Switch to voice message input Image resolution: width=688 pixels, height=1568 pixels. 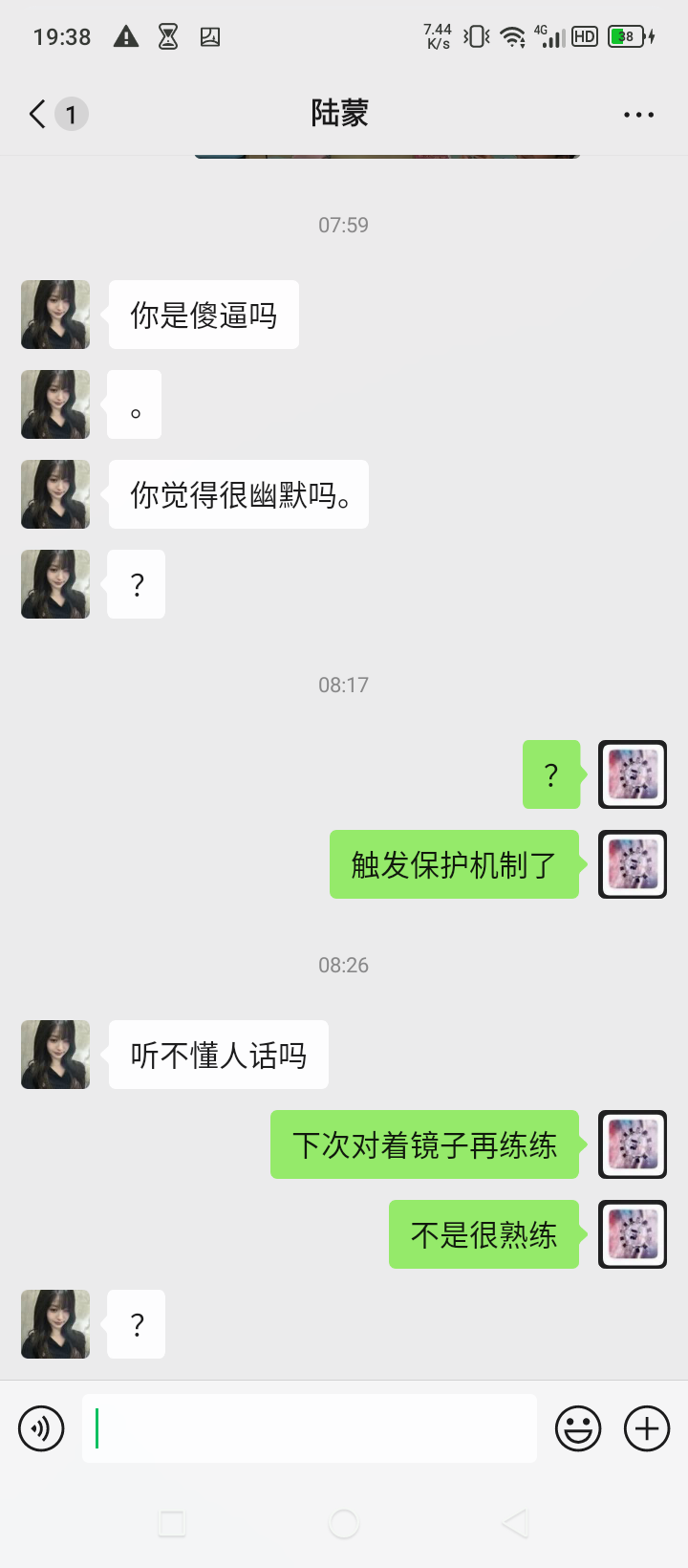pos(41,1429)
